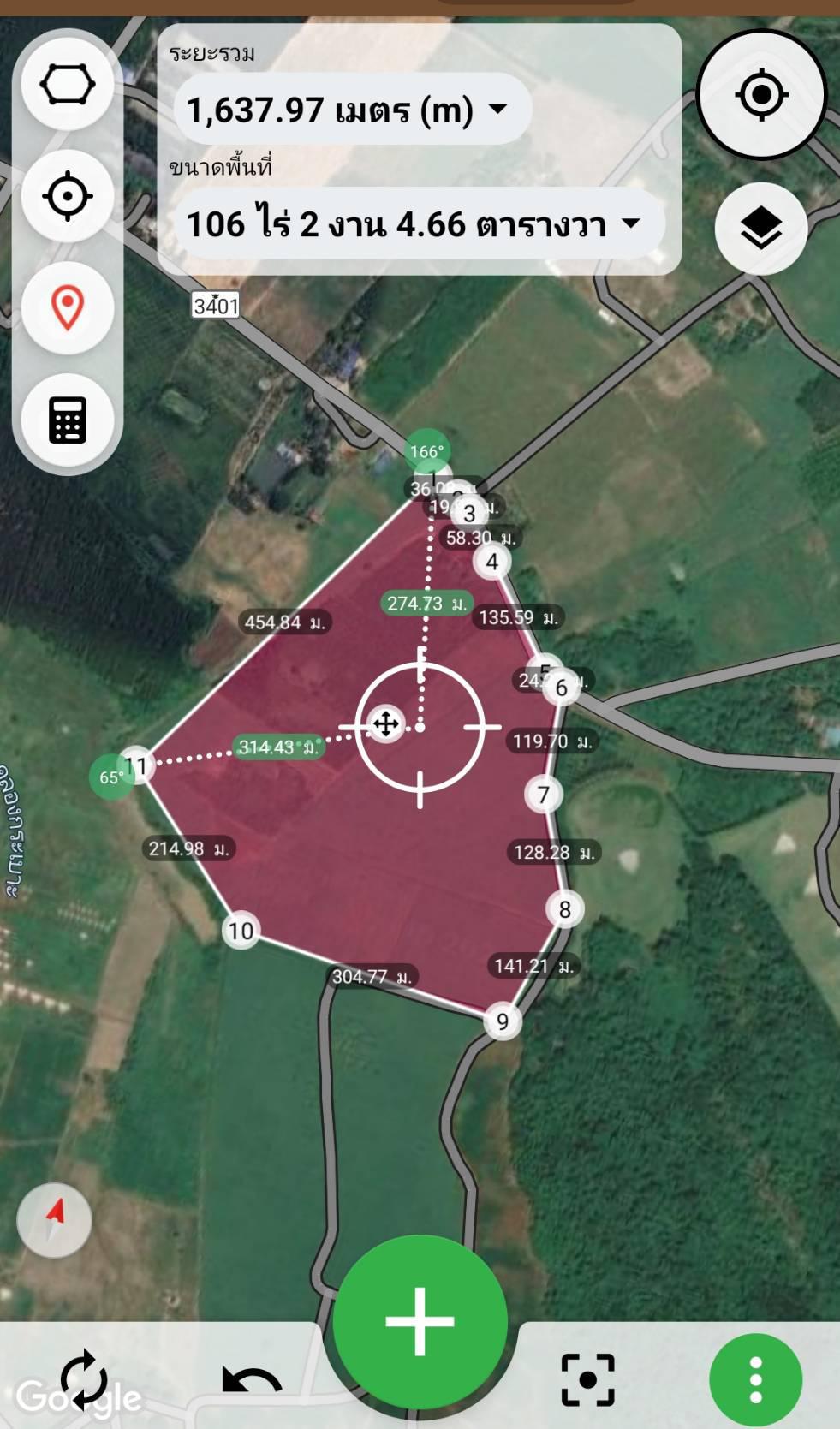Open the polygon shape mode button
Screen dimensions: 840x1429
click(x=68, y=85)
